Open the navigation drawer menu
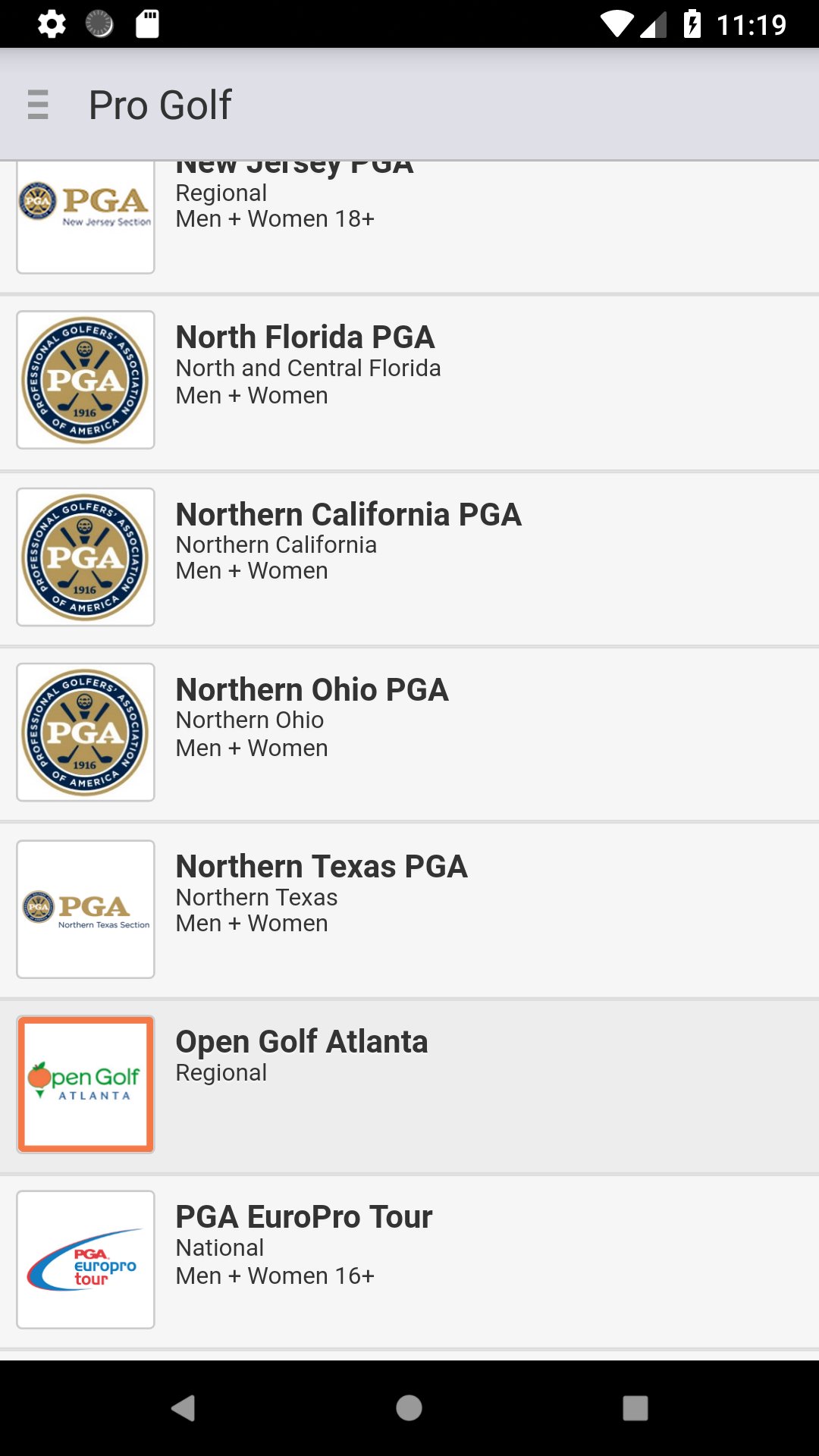Viewport: 819px width, 1456px height. coord(38,105)
